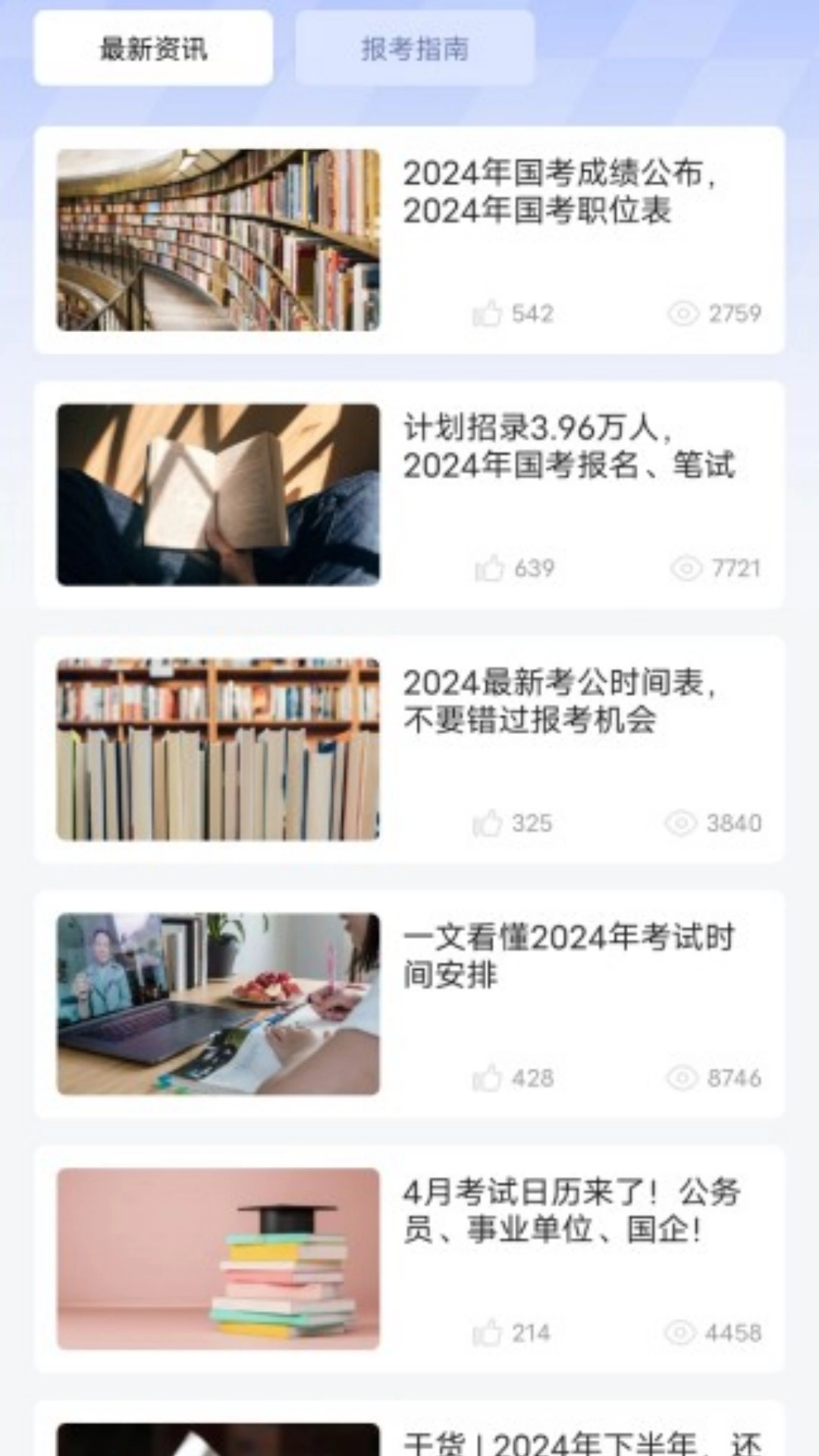Screen dimensions: 819x1456
Task: Click the thumbs-up icon next to 214
Action: (491, 1329)
